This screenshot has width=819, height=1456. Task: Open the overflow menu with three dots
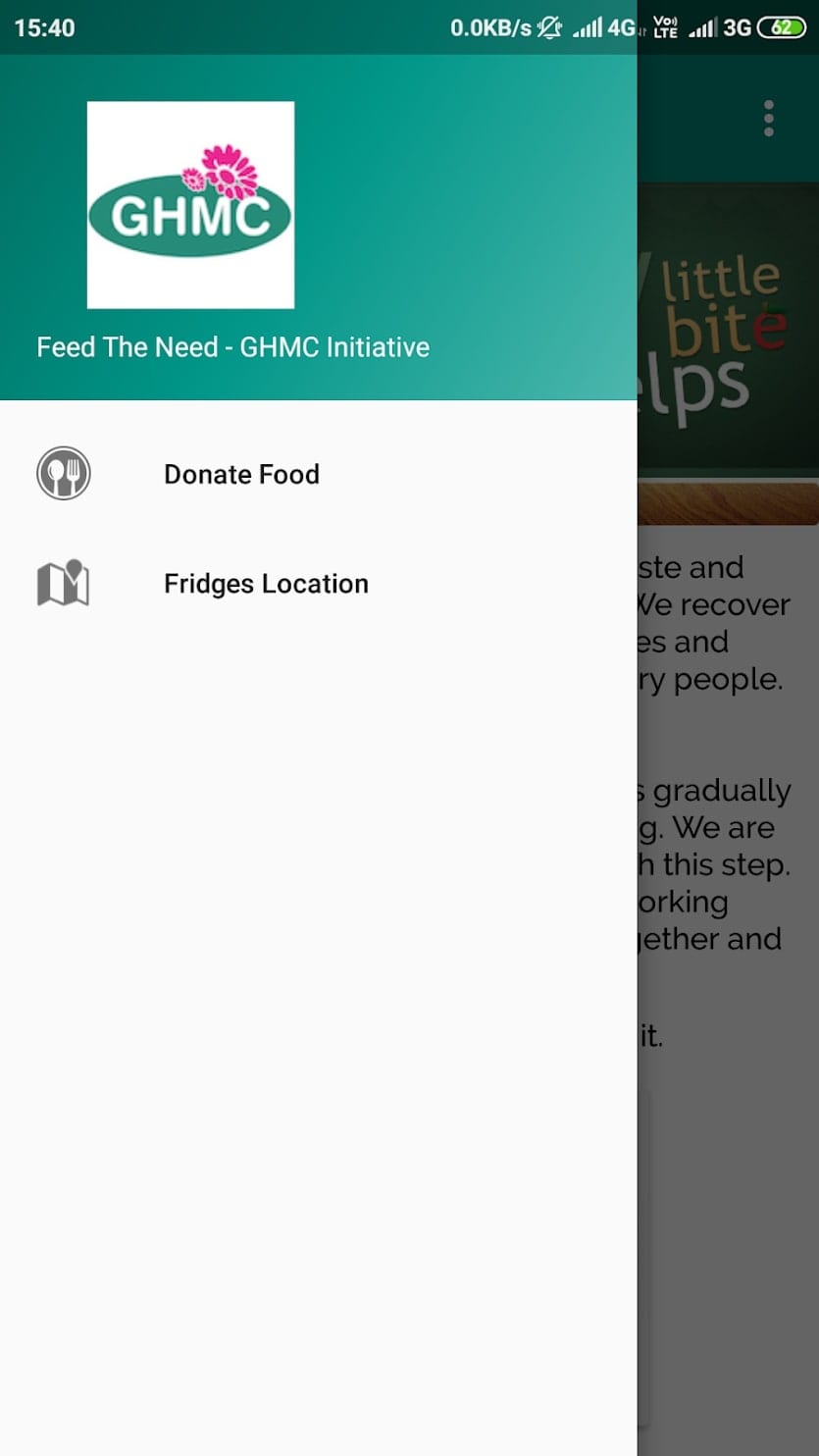coord(768,118)
